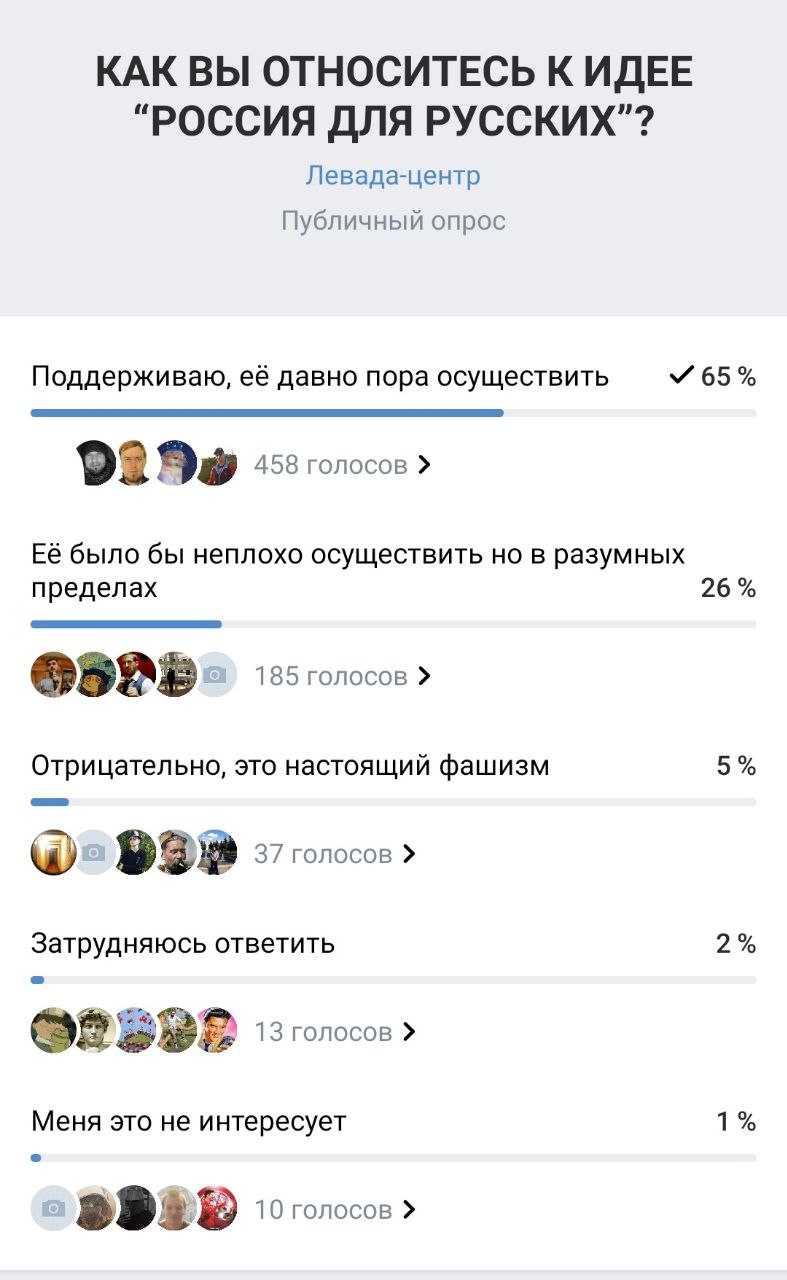Open the 185 голосов voters list
The width and height of the screenshot is (787, 1280).
(342, 677)
